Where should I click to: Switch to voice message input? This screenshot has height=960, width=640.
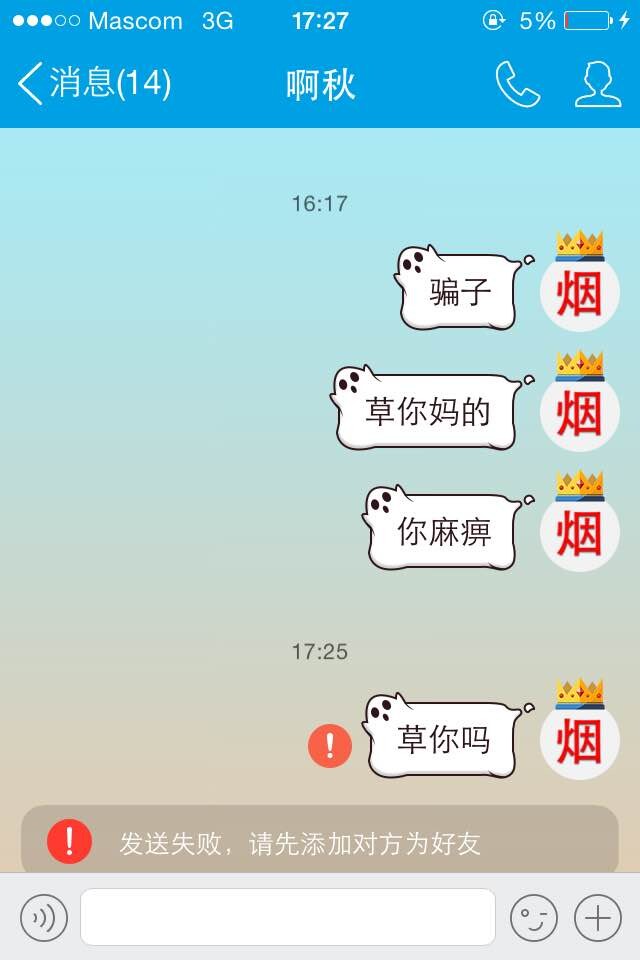[x=44, y=917]
